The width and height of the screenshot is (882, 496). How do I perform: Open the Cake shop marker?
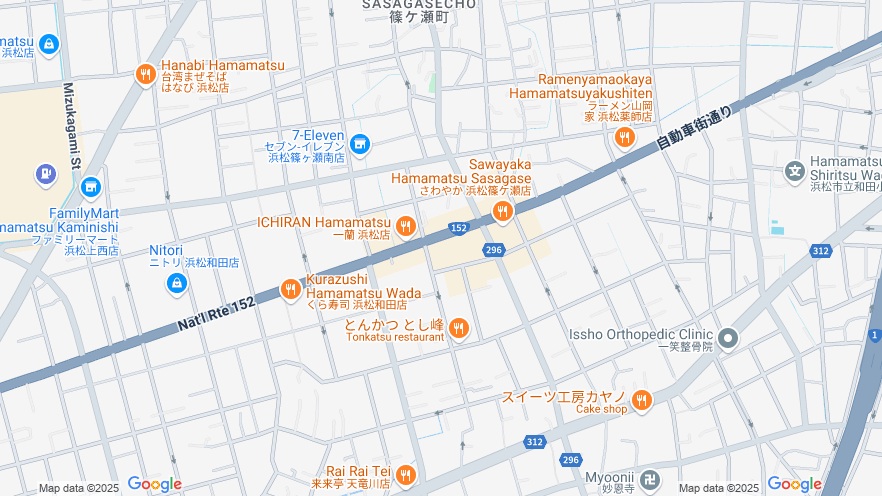(642, 401)
